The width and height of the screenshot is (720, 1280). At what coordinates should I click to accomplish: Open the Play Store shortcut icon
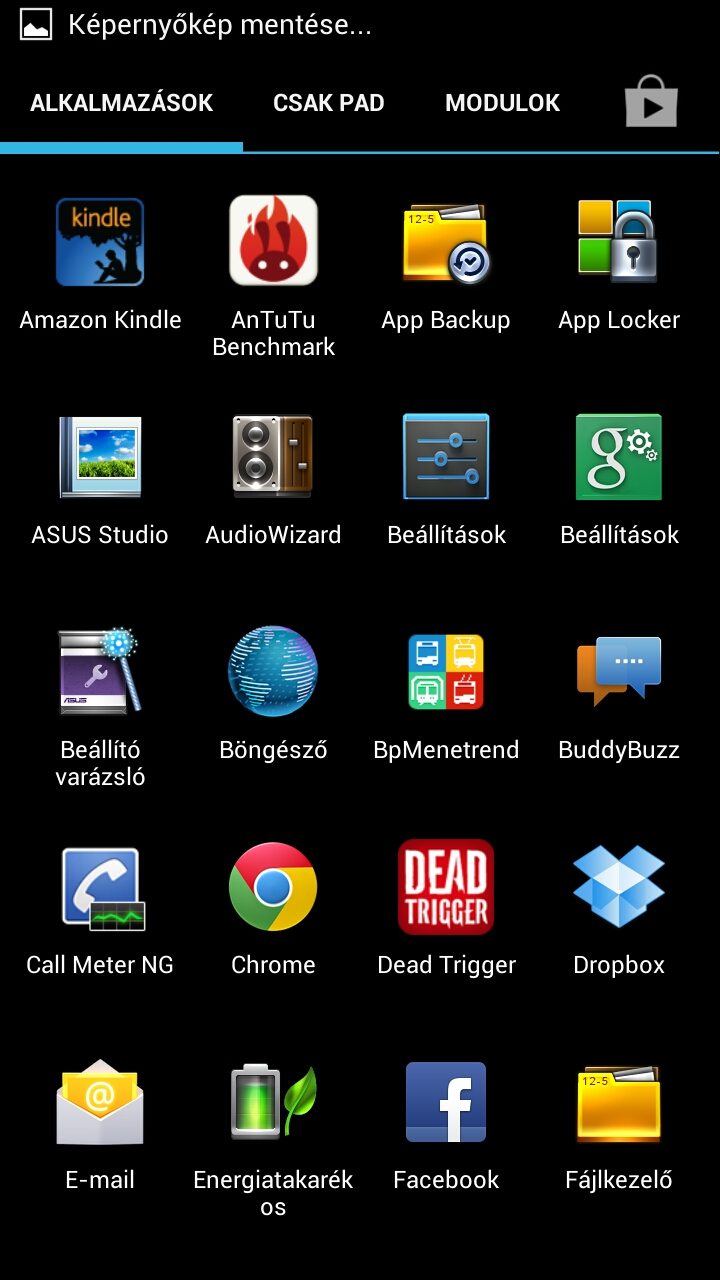(651, 102)
